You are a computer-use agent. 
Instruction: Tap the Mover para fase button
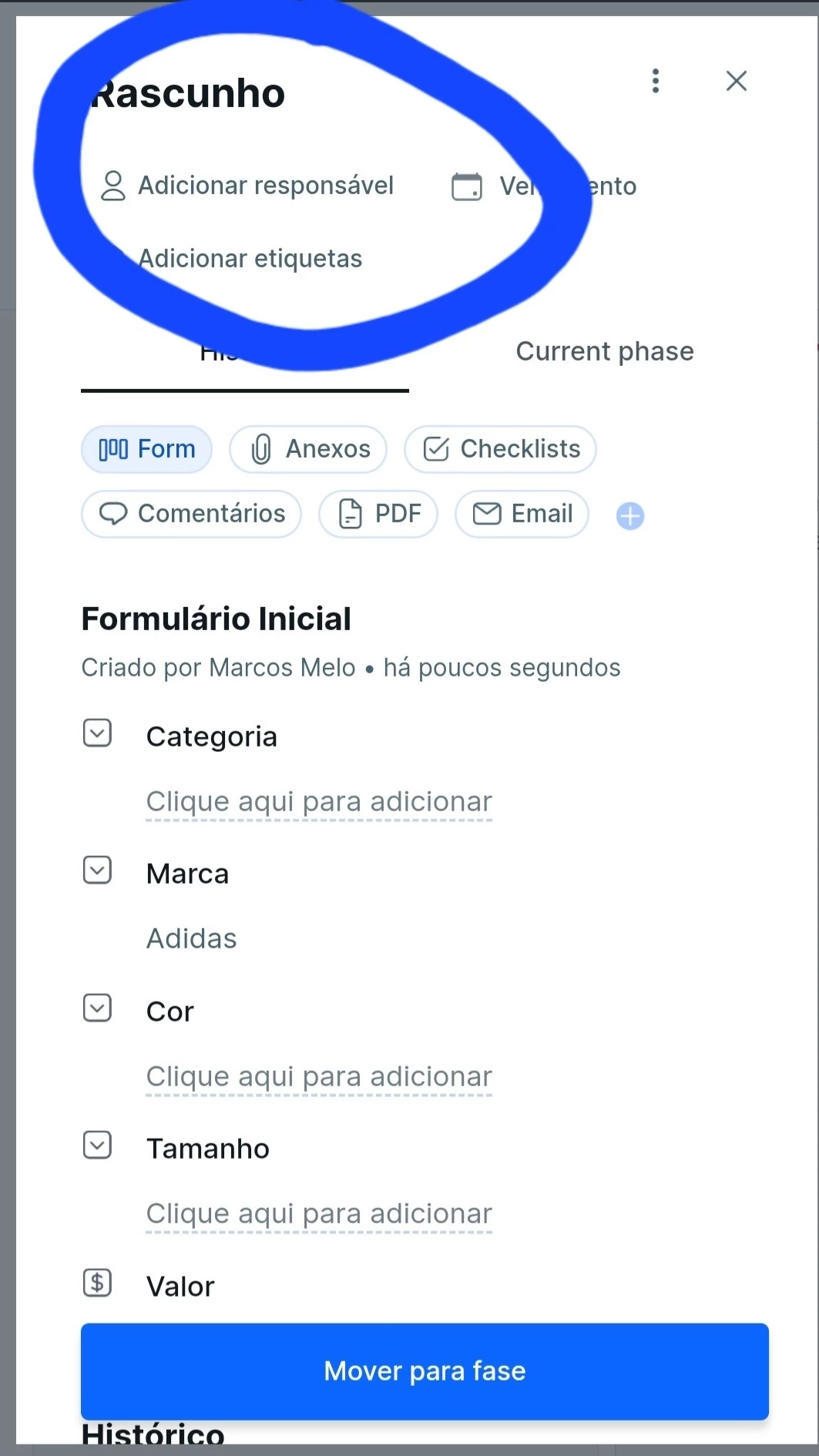[x=425, y=1371]
